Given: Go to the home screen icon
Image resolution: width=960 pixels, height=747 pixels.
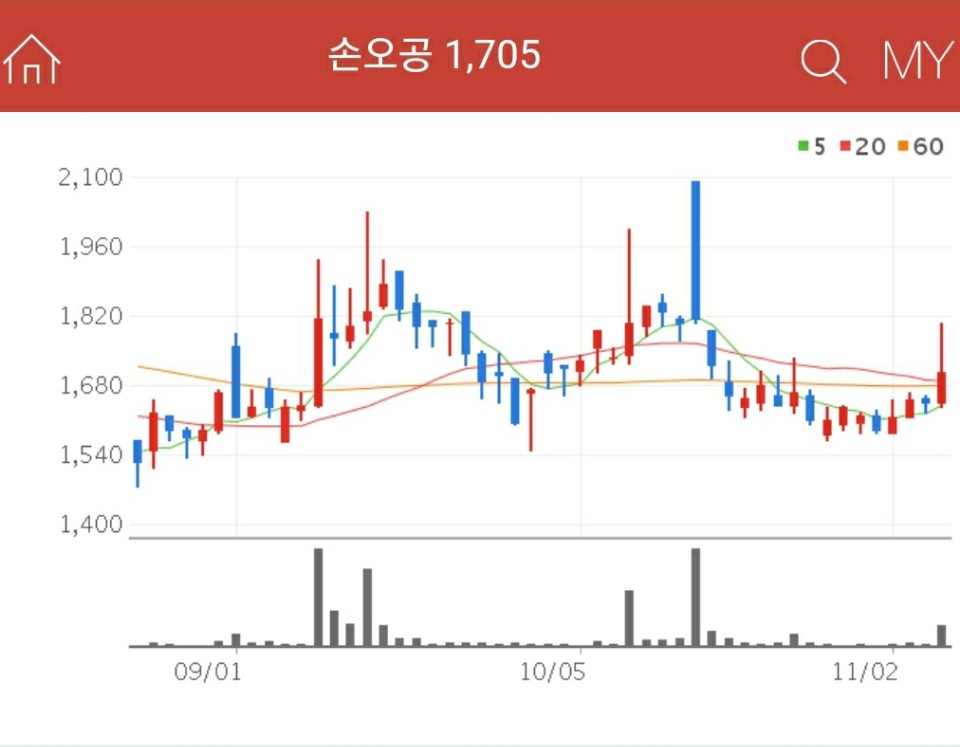Looking at the screenshot, I should click(32, 59).
